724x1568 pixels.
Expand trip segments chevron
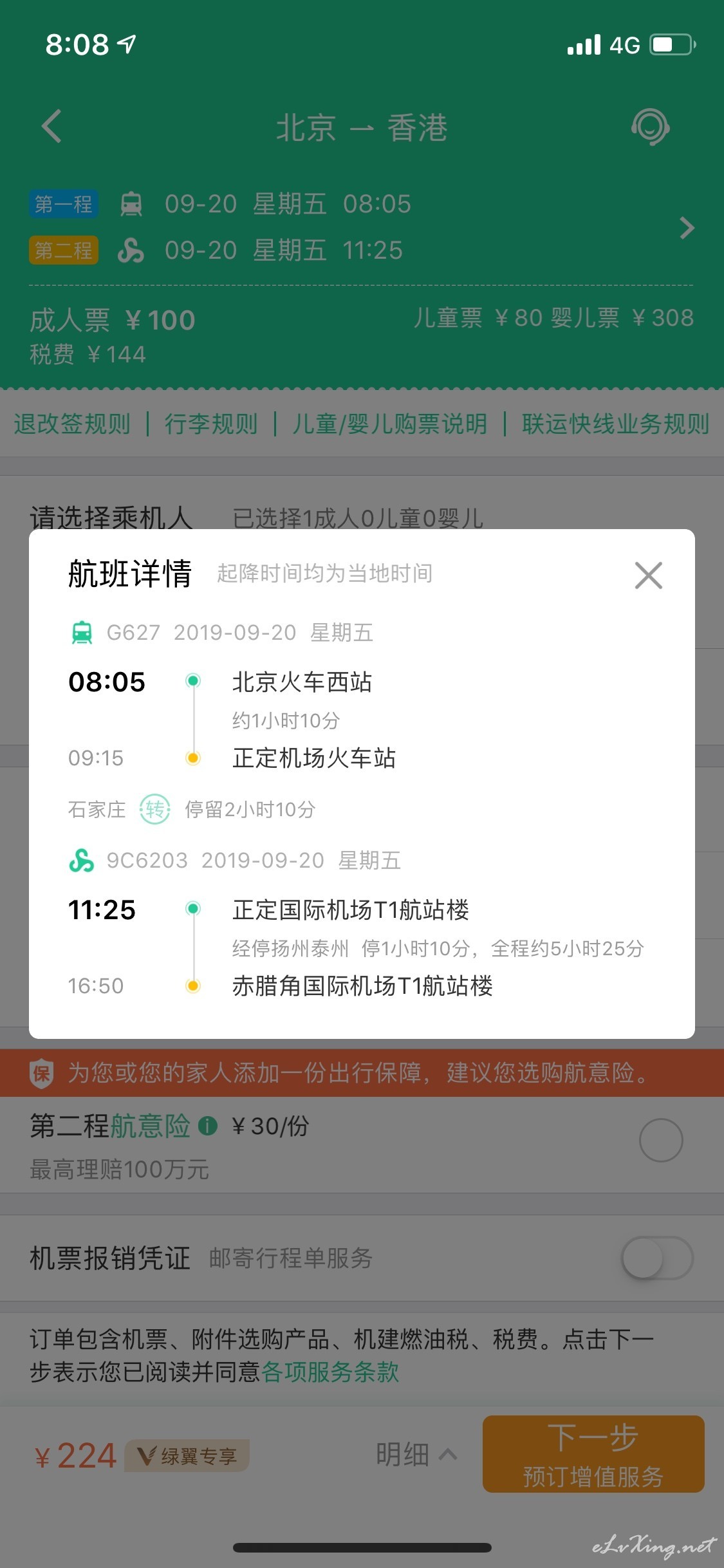point(687,228)
